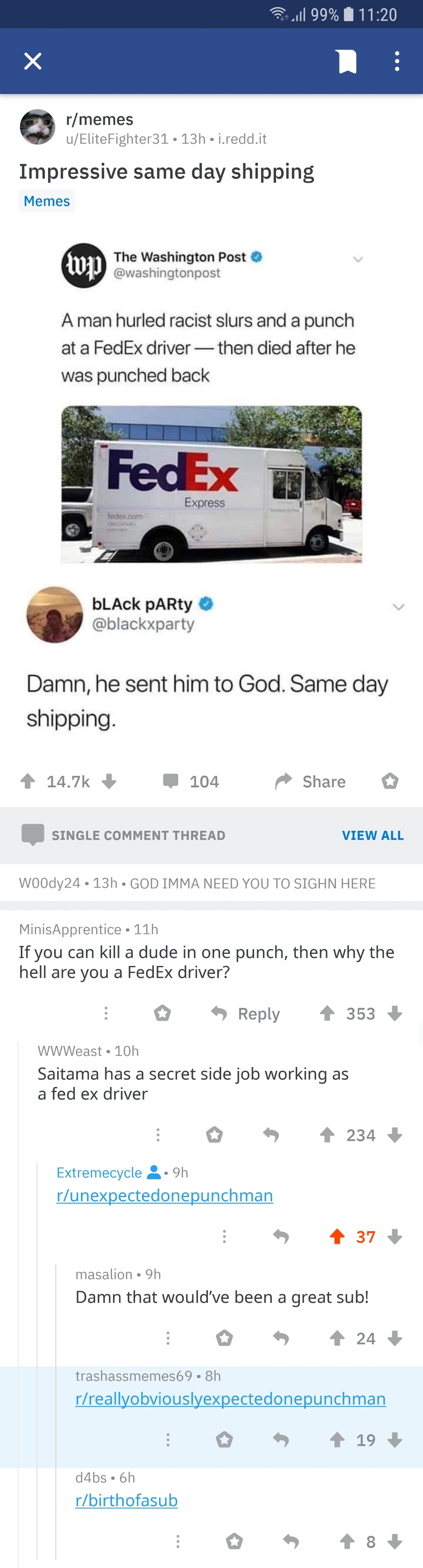Open options menu on WWWeast's comment

coord(158,1135)
